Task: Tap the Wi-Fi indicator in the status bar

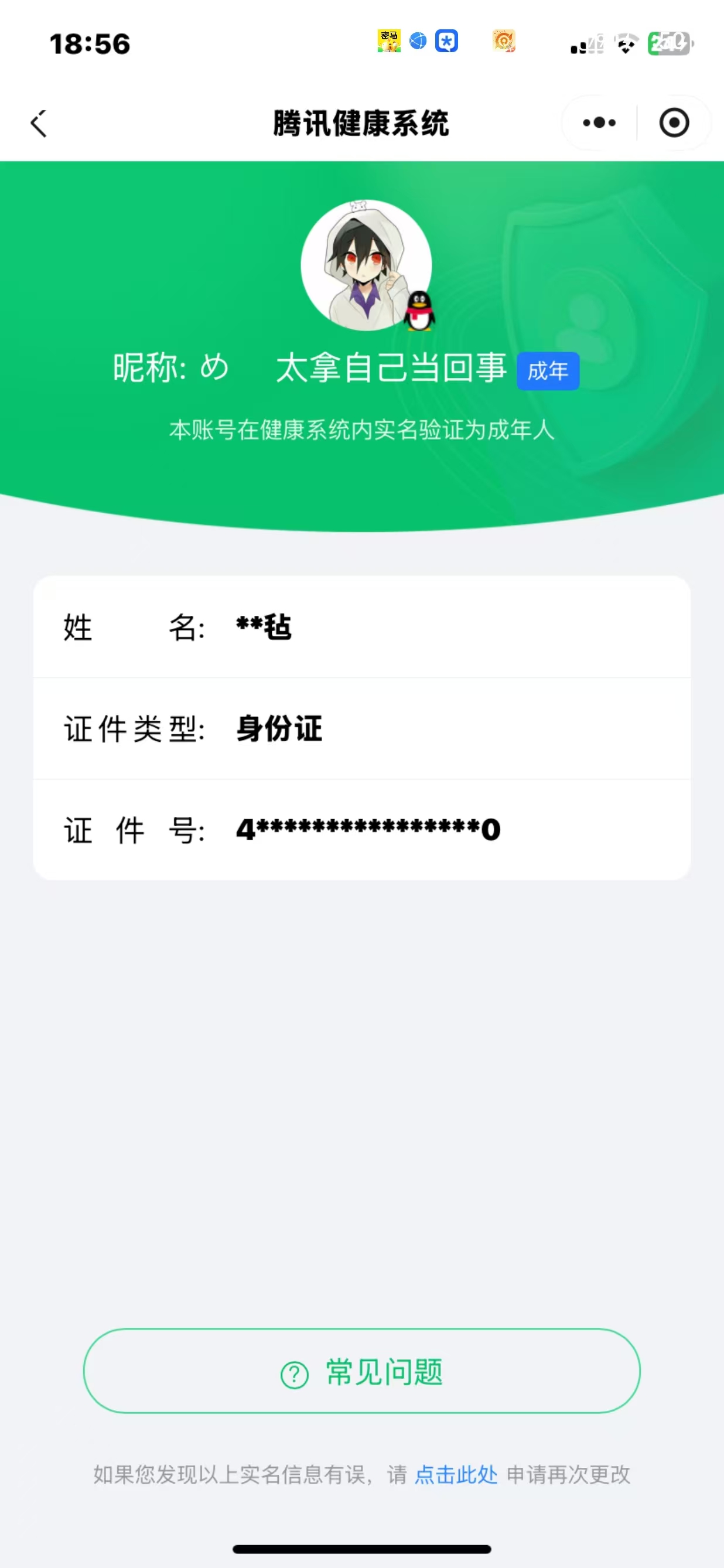Action: (626, 44)
